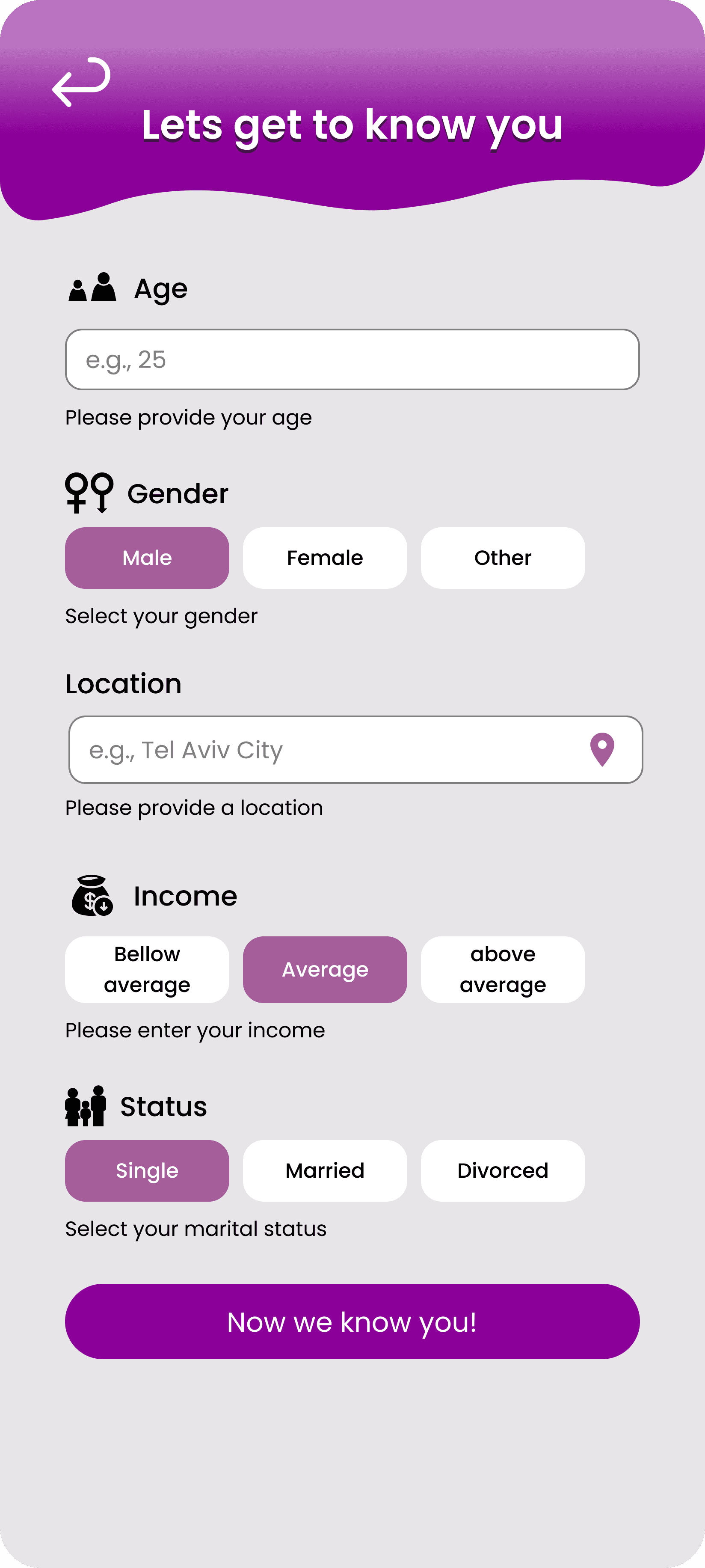Click the Single status pill

click(x=147, y=1170)
